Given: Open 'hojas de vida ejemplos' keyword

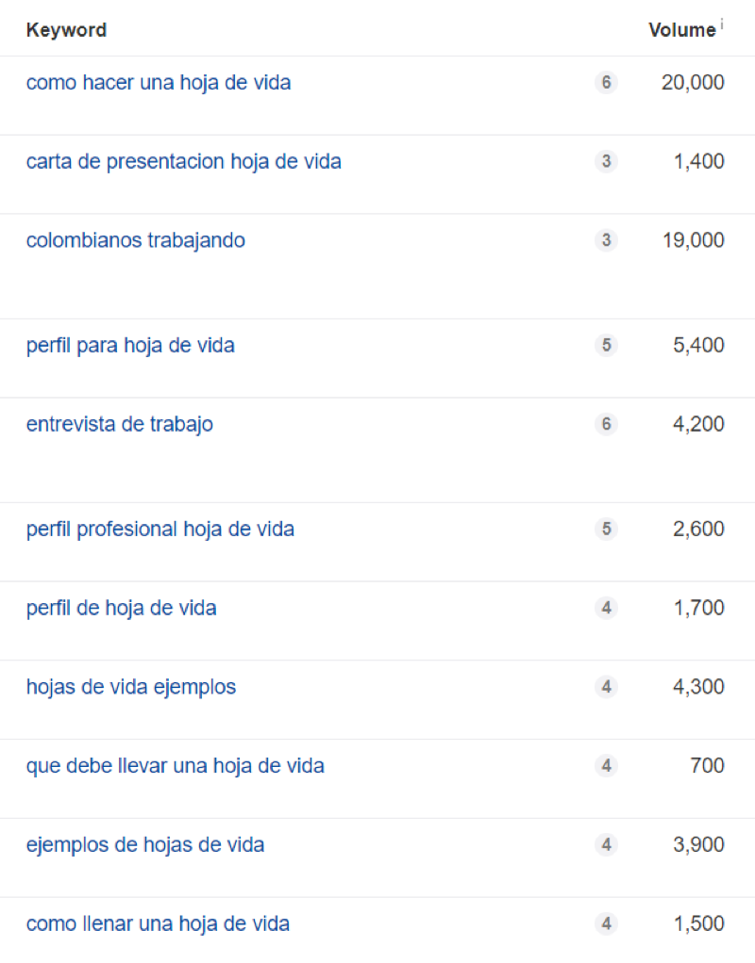Looking at the screenshot, I should [131, 688].
